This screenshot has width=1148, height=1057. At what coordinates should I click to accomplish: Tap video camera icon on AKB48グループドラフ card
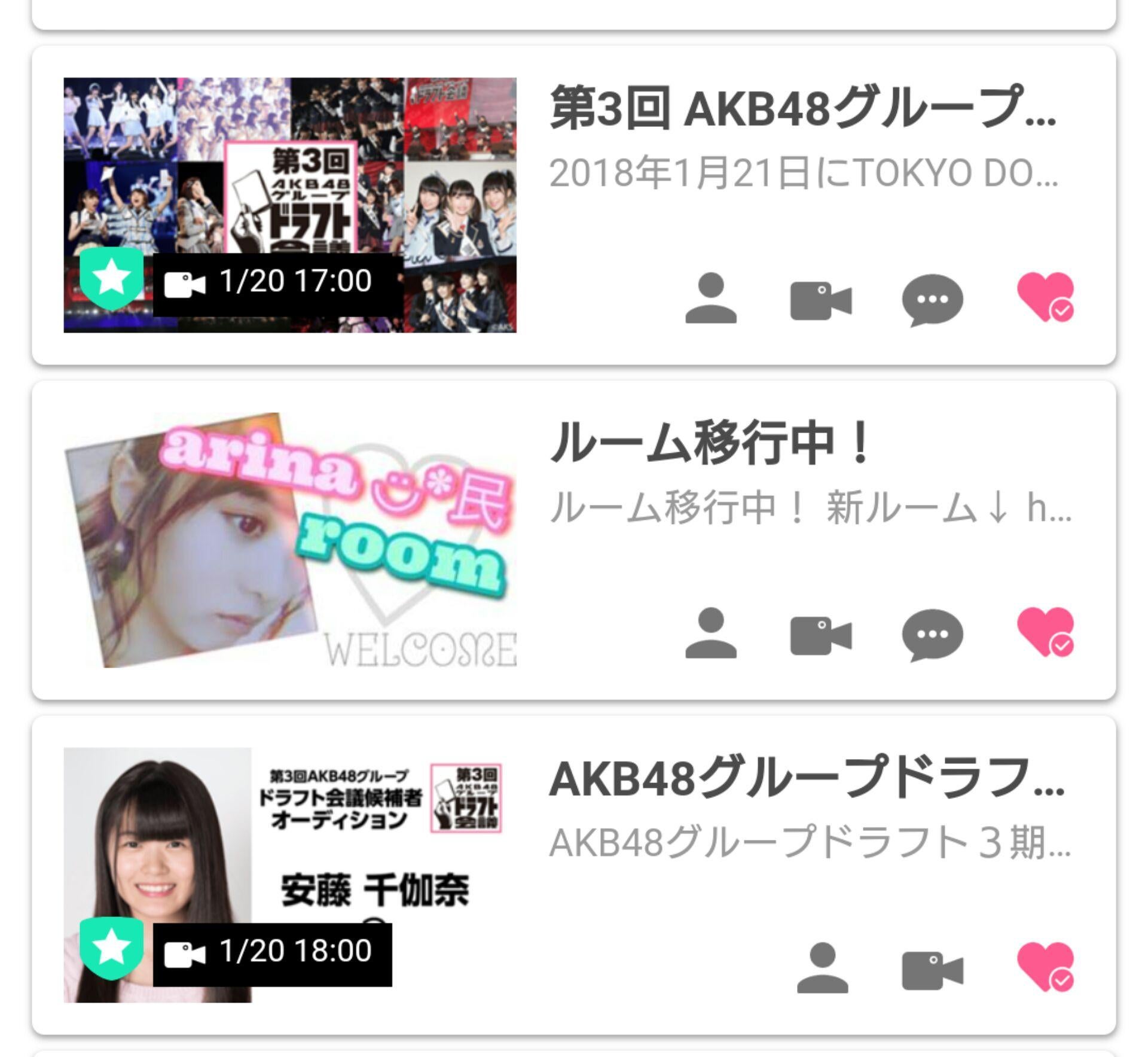point(932,970)
